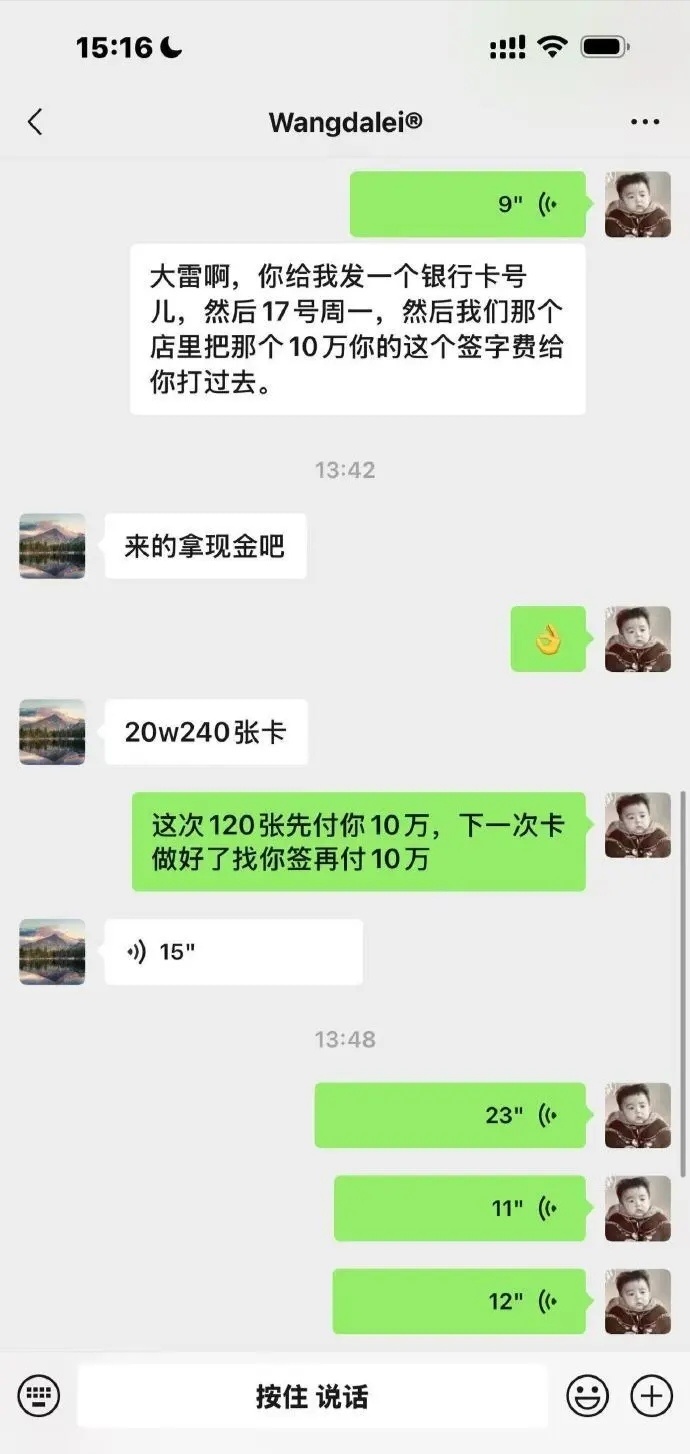
Task: Play the 15-second received voice message
Action: pos(233,951)
